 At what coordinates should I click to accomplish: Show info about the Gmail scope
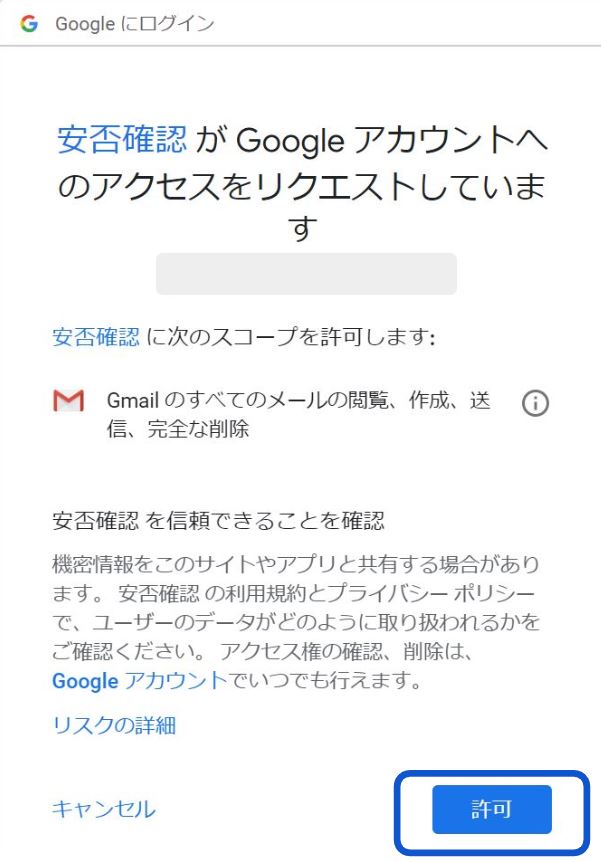536,403
